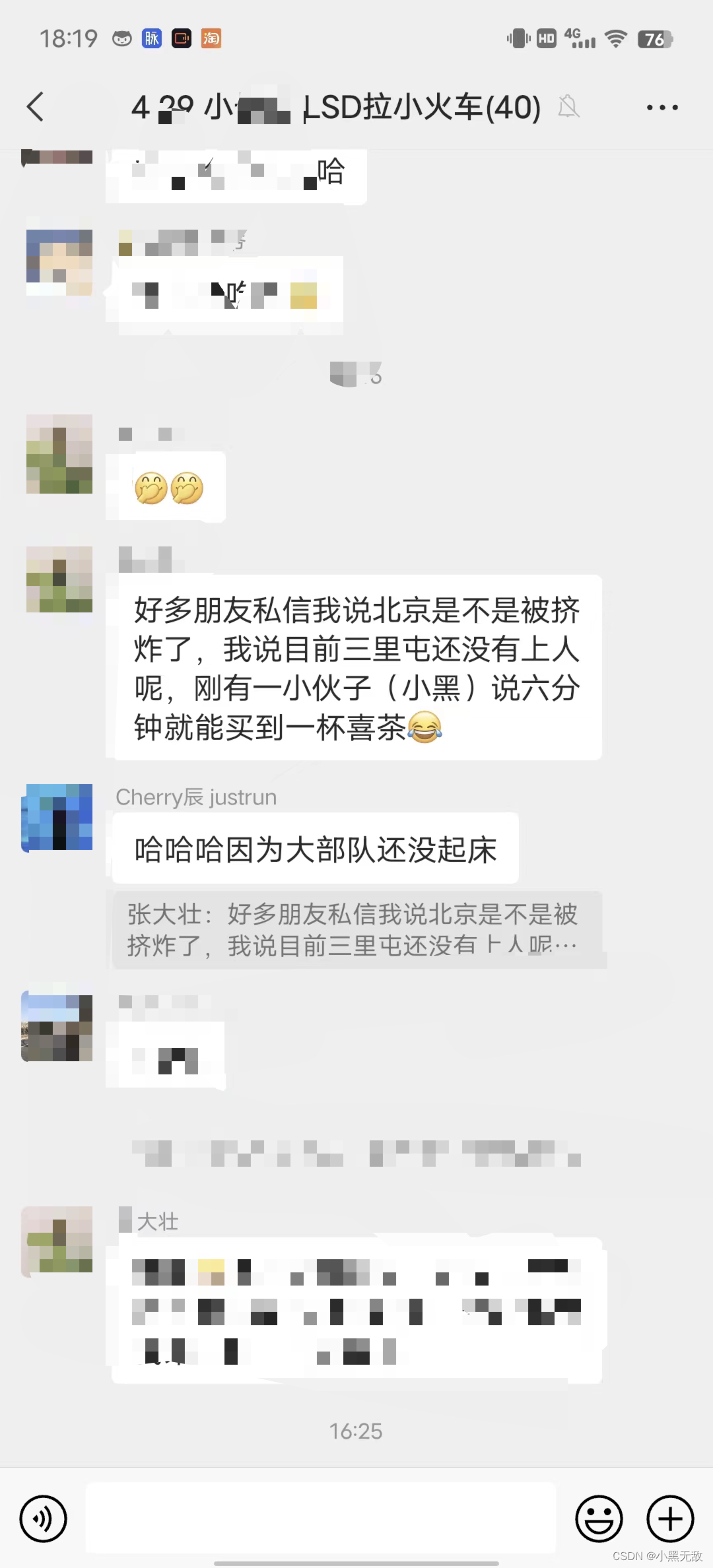Open Cherry辰 justrun's profile avatar
This screenshot has height=1568, width=713.
coord(57,818)
